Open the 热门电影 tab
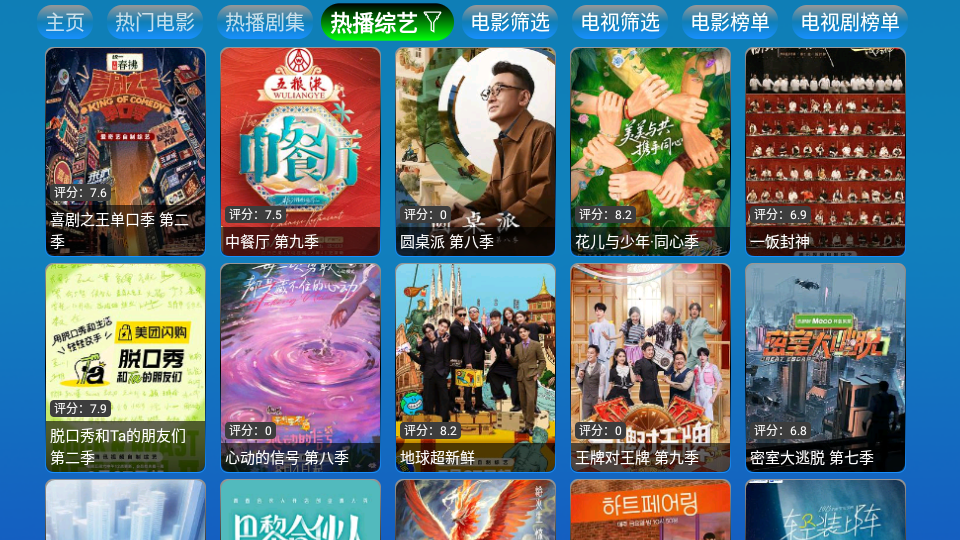This screenshot has height=540, width=960. (x=155, y=22)
